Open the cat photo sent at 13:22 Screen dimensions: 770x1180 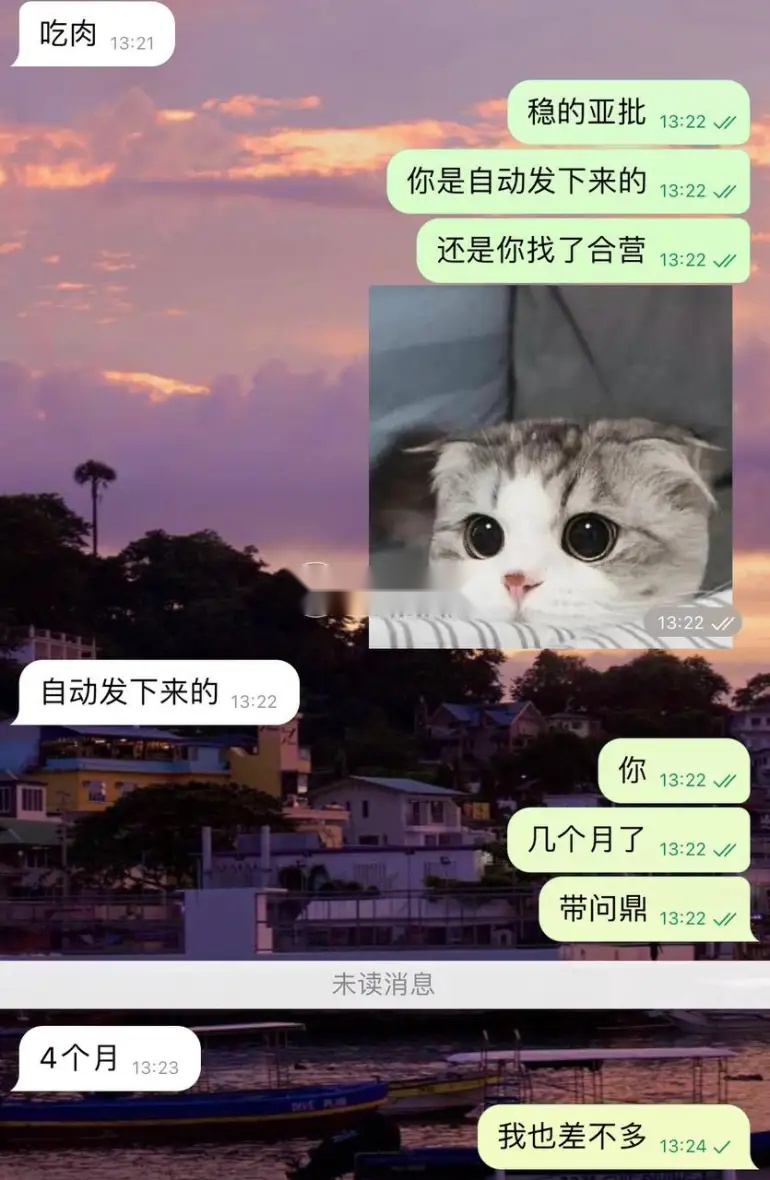click(550, 466)
